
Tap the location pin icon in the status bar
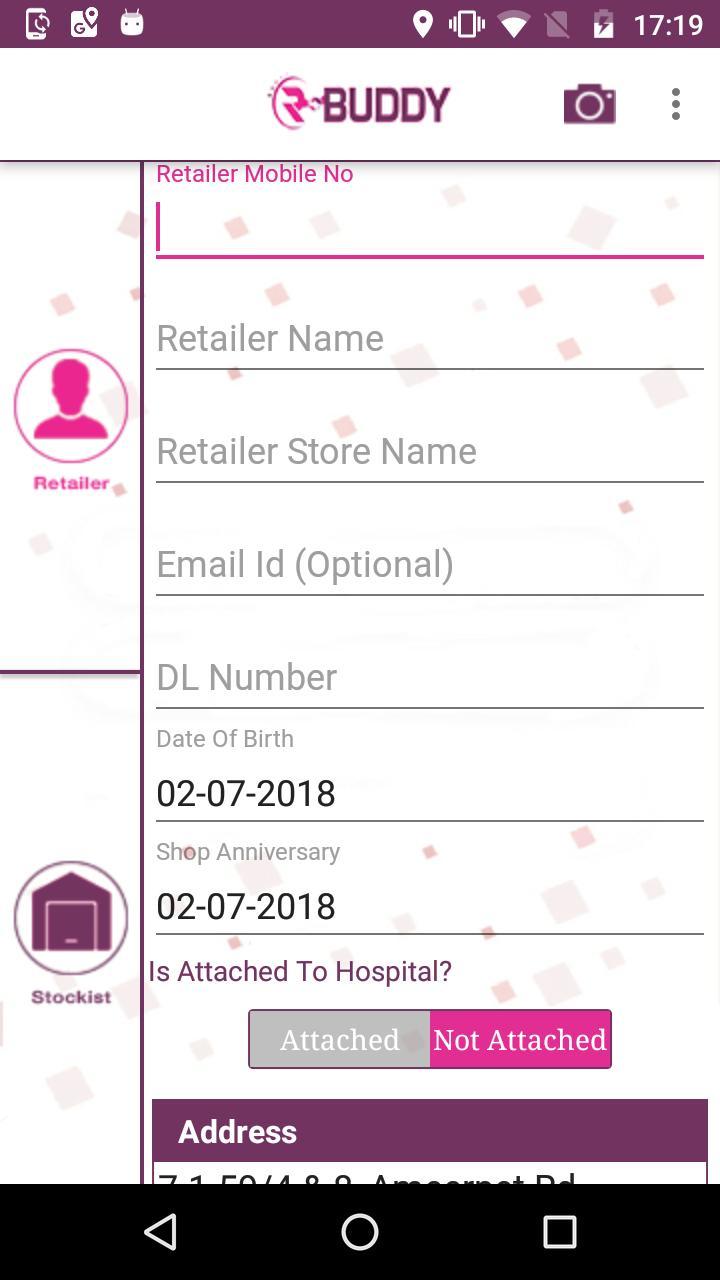pos(425,23)
